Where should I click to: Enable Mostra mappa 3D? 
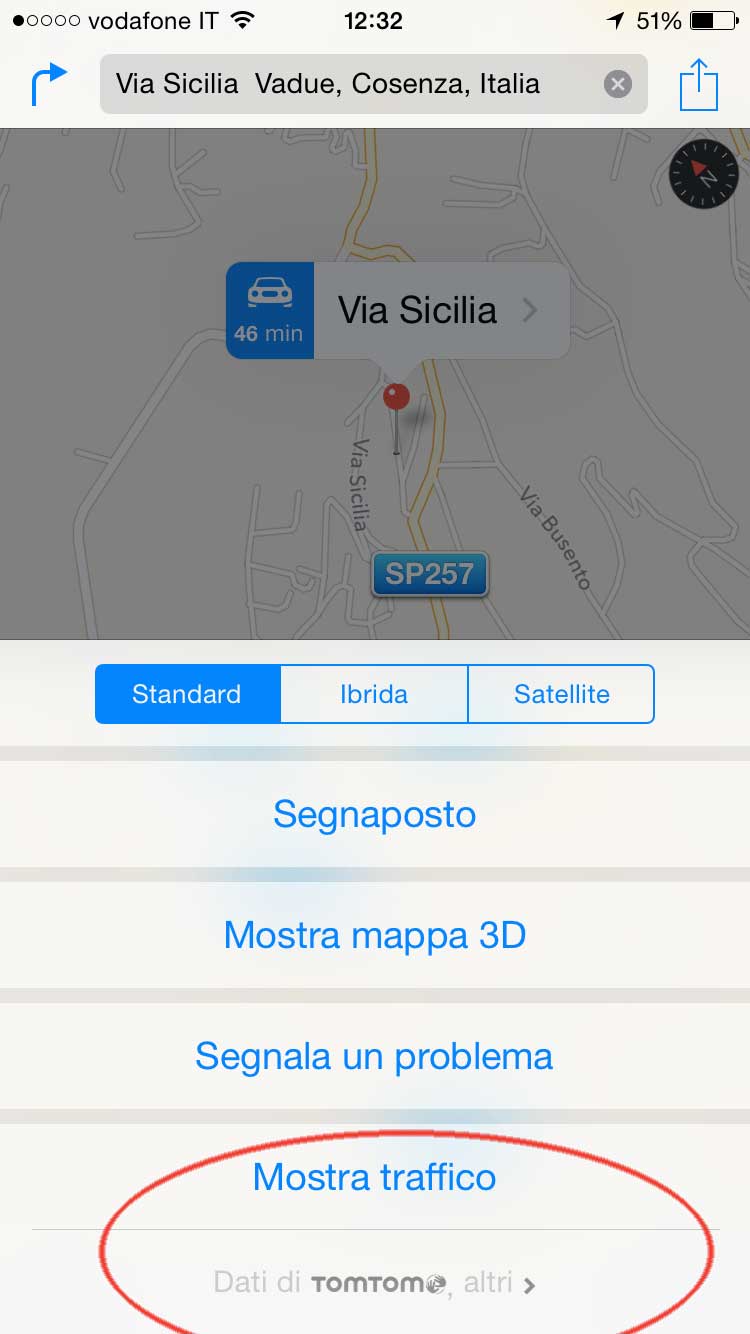tap(375, 935)
